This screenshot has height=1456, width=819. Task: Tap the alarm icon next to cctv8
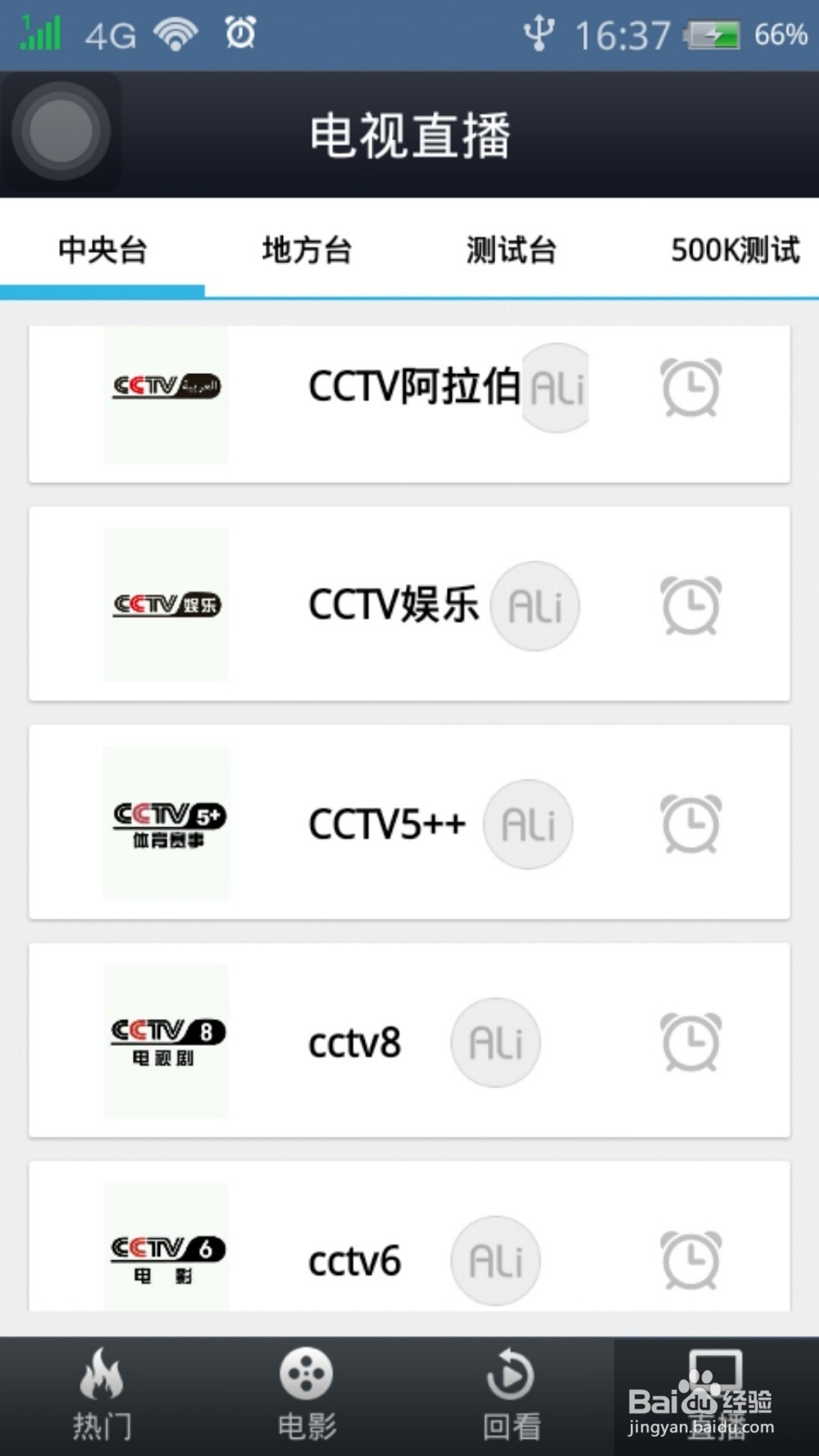coord(692,1043)
